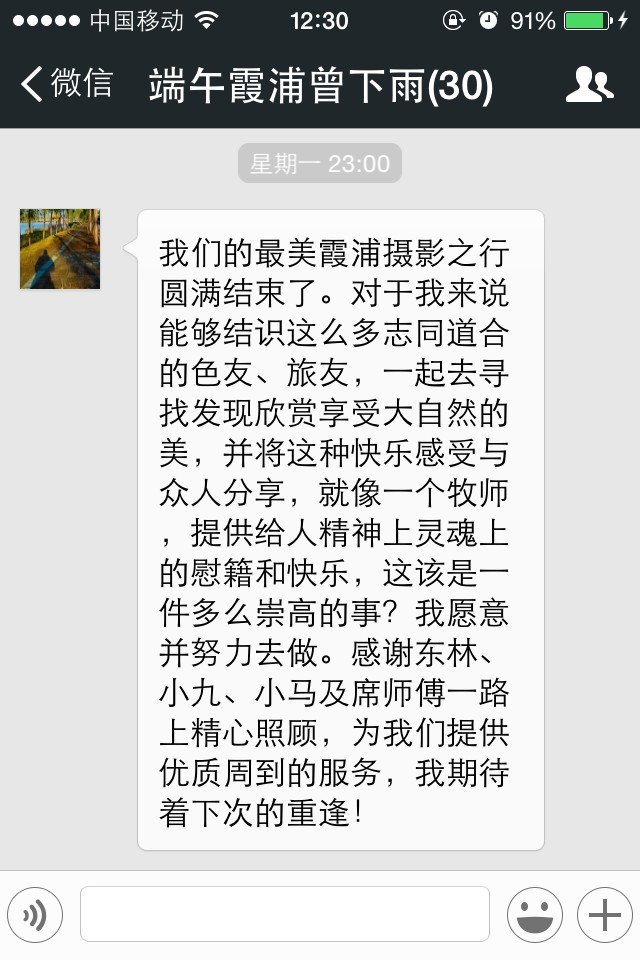Open the group members info icon
This screenshot has height=960, width=640.
[x=589, y=85]
